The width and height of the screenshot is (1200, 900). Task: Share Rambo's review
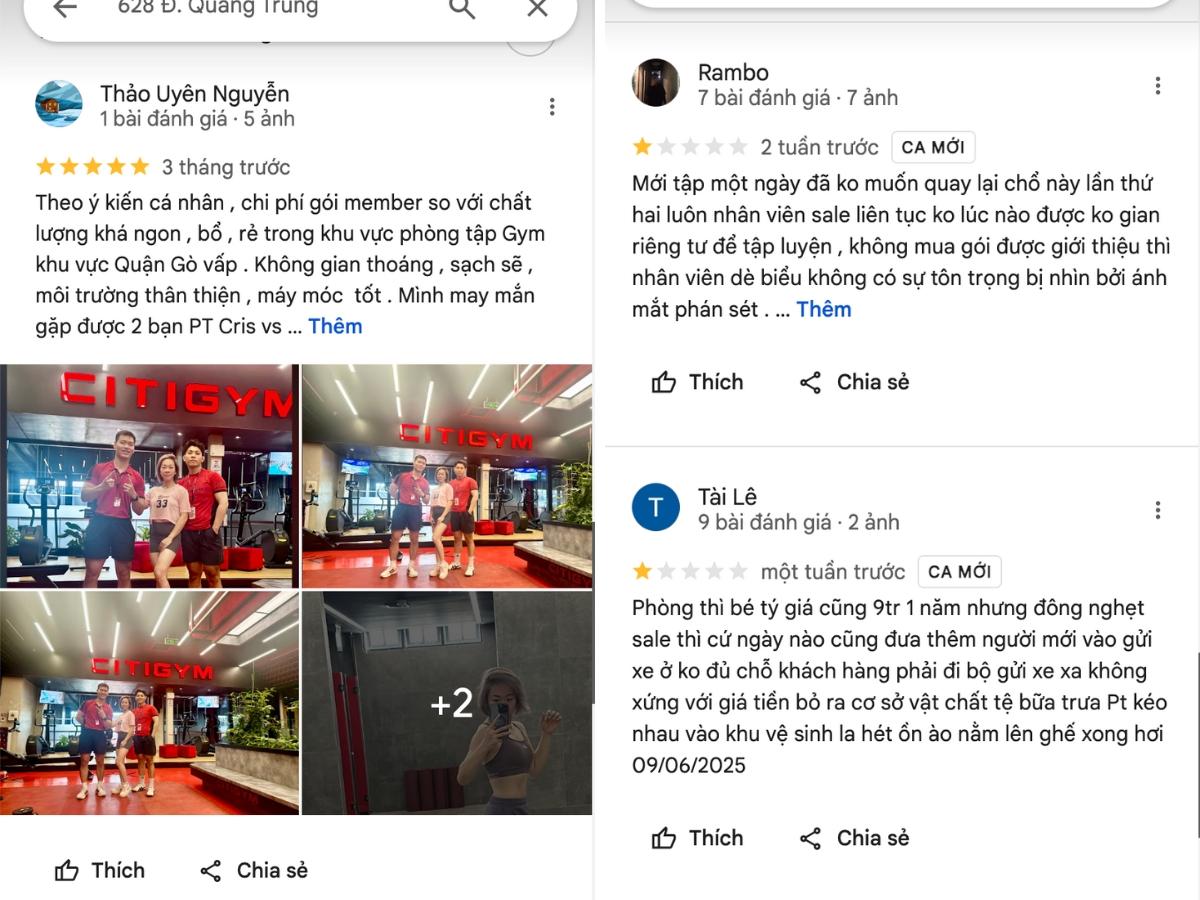(855, 382)
